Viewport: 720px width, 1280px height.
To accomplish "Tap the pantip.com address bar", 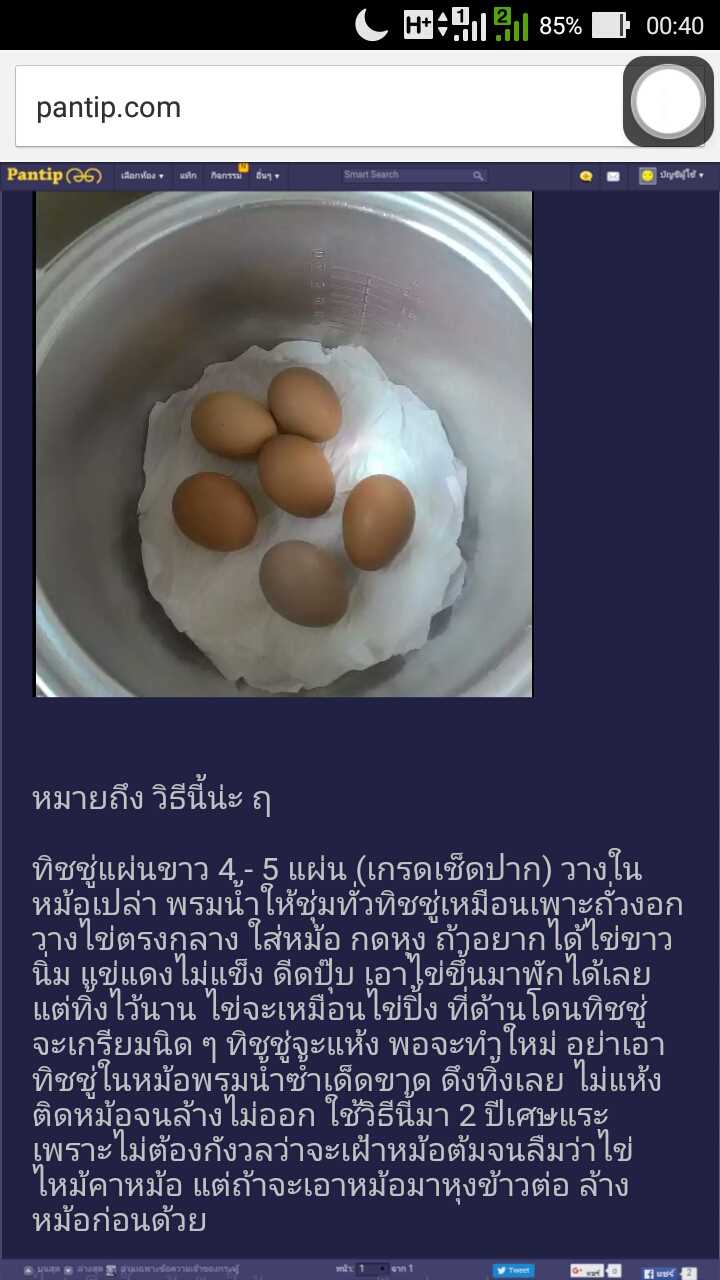I will click(320, 107).
